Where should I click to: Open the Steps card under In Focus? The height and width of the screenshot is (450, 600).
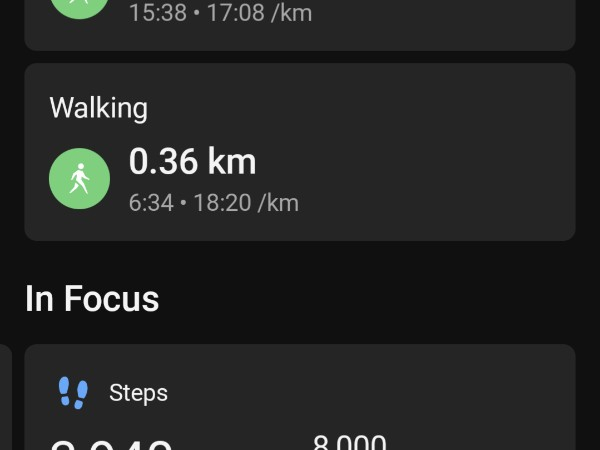click(x=300, y=397)
